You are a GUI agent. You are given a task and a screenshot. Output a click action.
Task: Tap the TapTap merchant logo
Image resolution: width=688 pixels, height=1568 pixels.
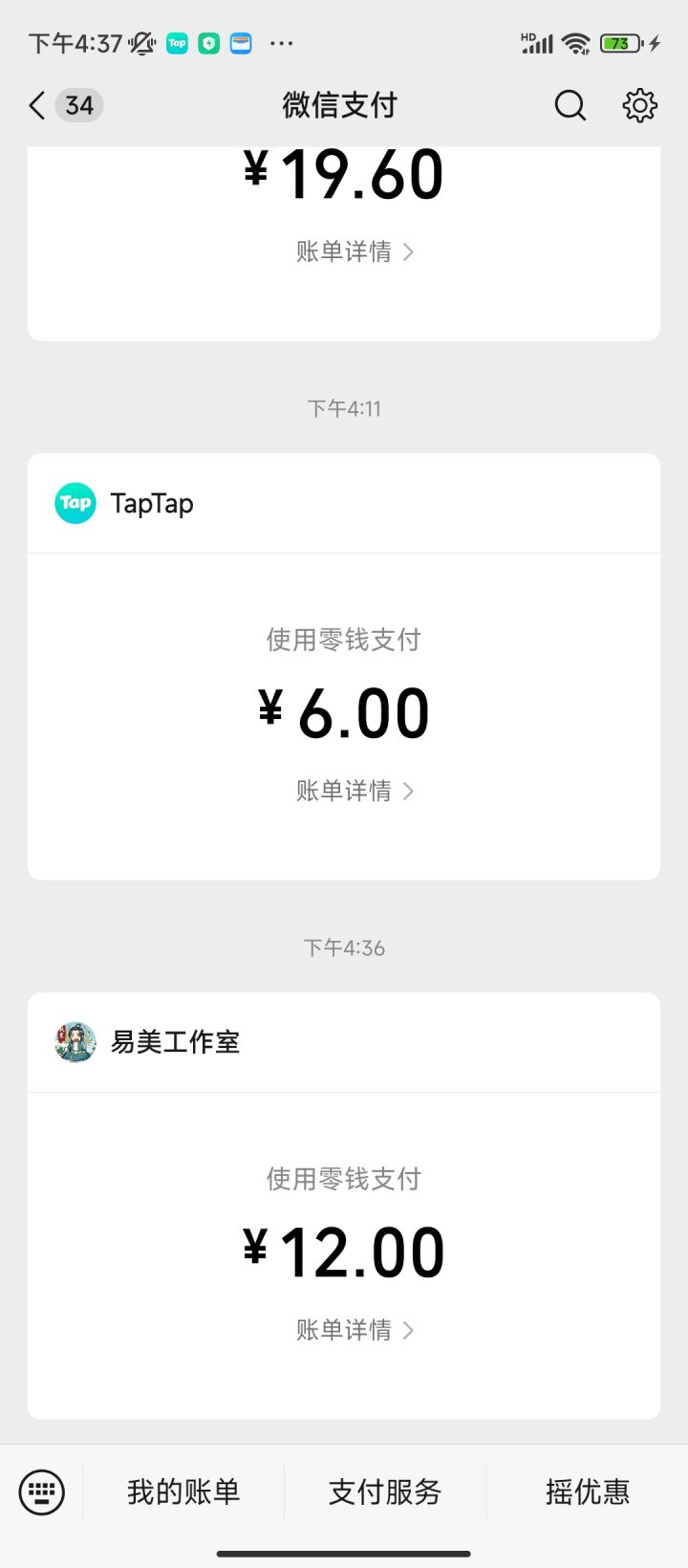point(75,503)
